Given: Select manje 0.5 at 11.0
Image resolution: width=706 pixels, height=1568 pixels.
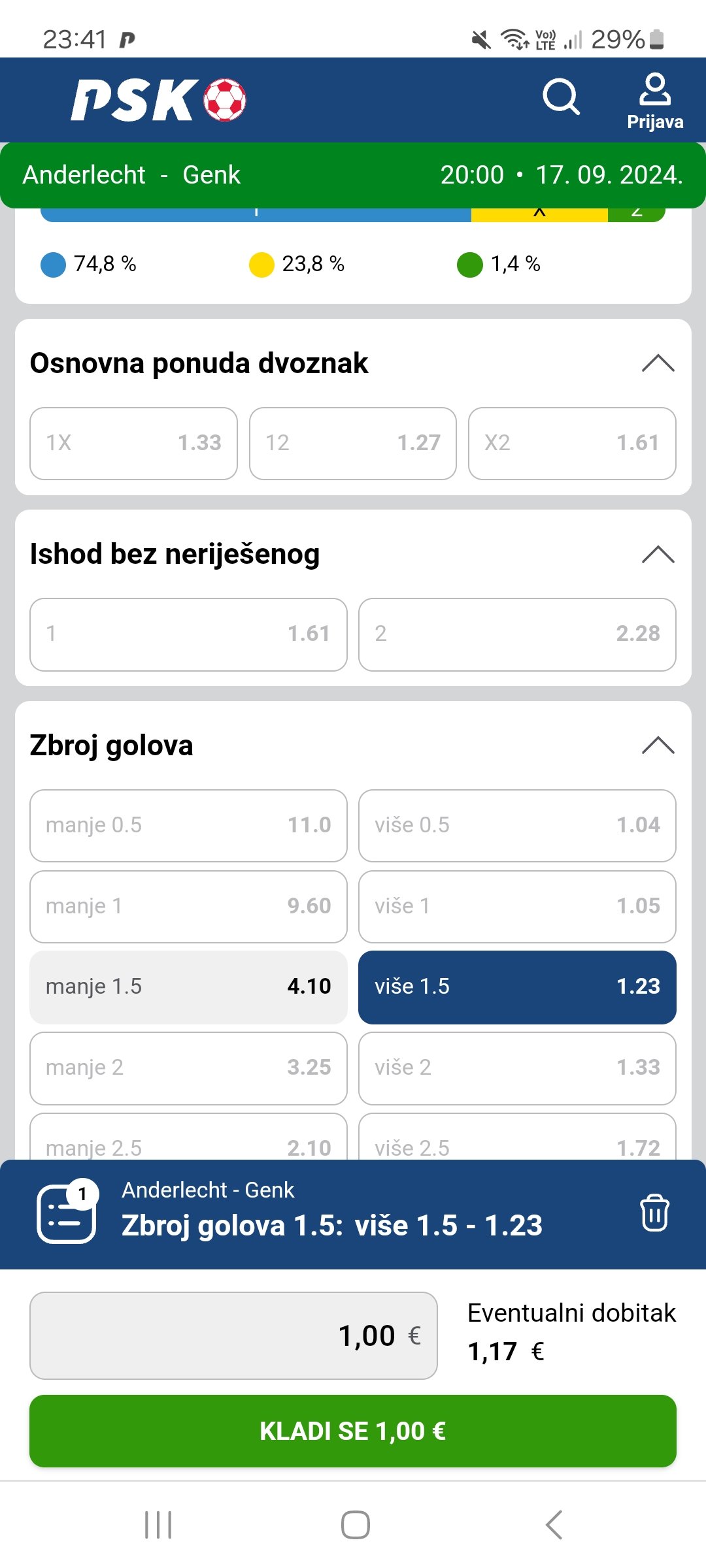Looking at the screenshot, I should 188,826.
